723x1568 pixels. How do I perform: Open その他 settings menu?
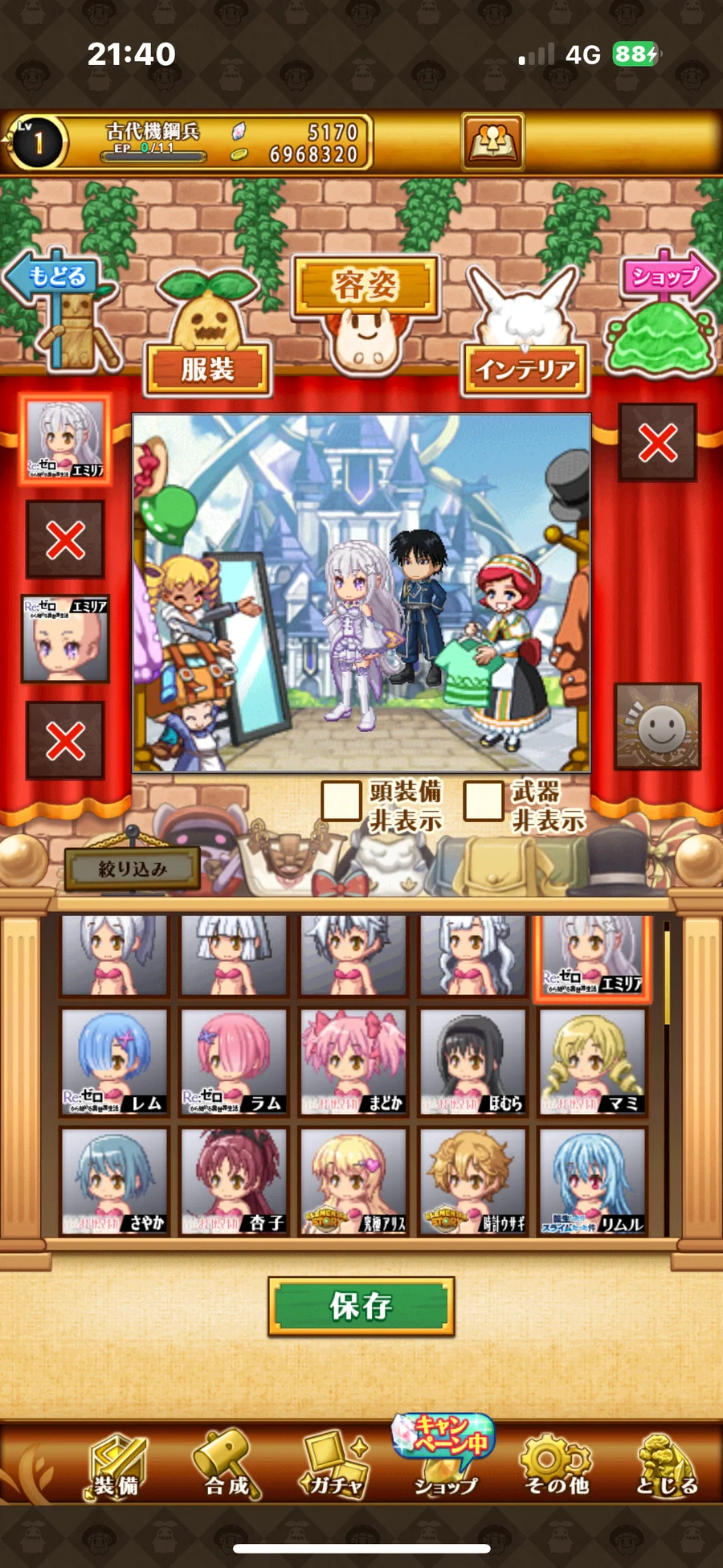[x=556, y=1468]
